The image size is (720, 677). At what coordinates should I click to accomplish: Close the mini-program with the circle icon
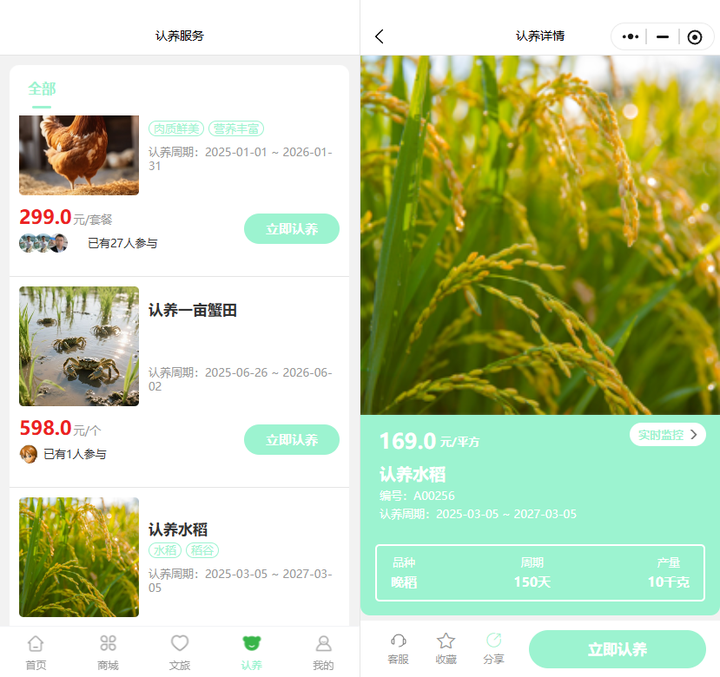pos(695,37)
